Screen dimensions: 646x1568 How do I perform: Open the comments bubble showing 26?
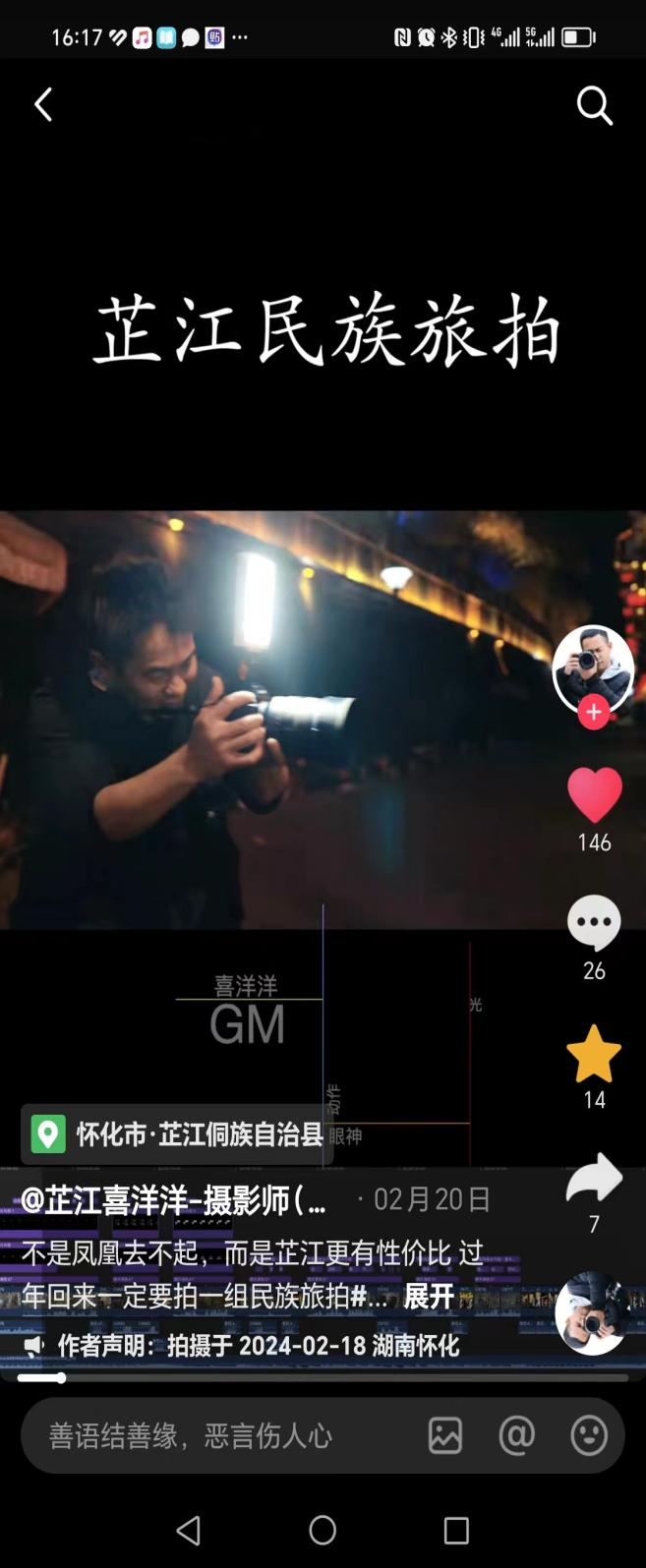click(594, 924)
